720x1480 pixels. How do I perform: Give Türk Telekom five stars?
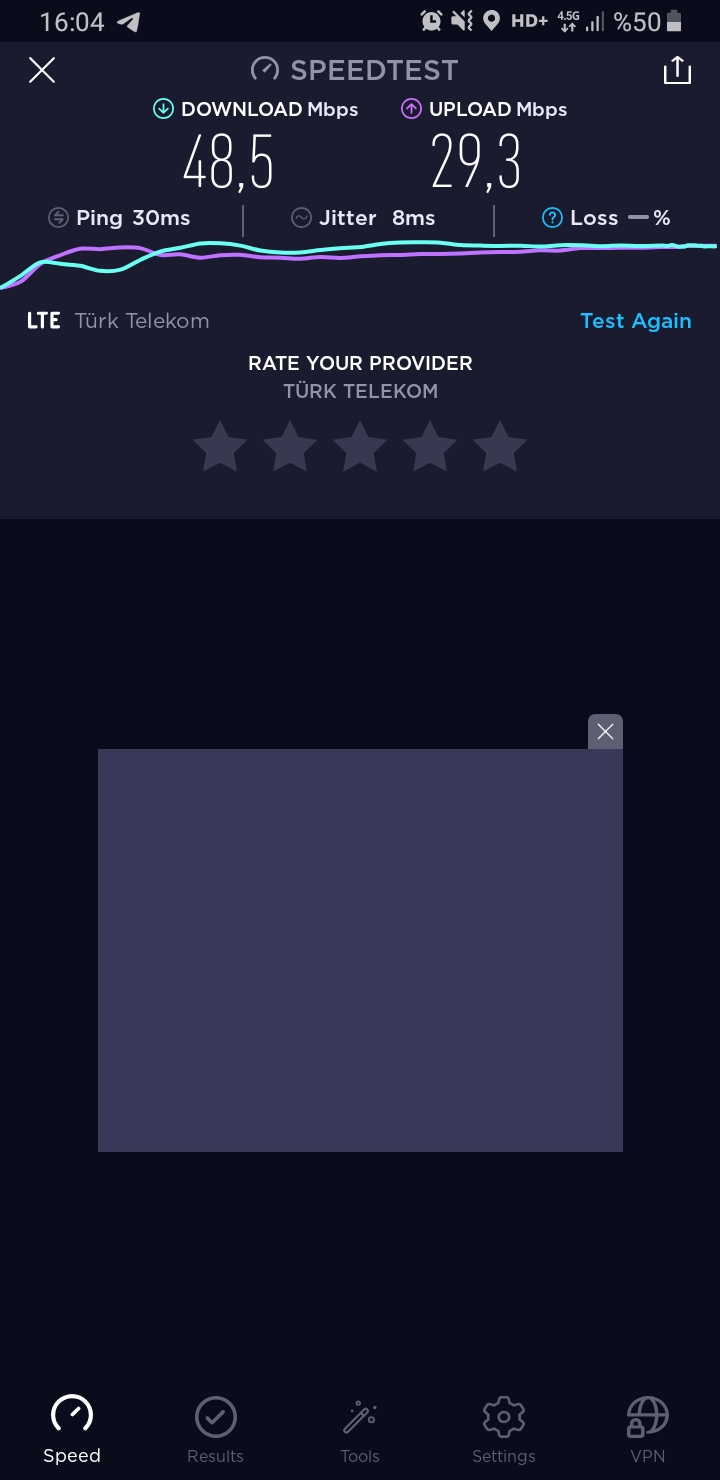(x=499, y=446)
